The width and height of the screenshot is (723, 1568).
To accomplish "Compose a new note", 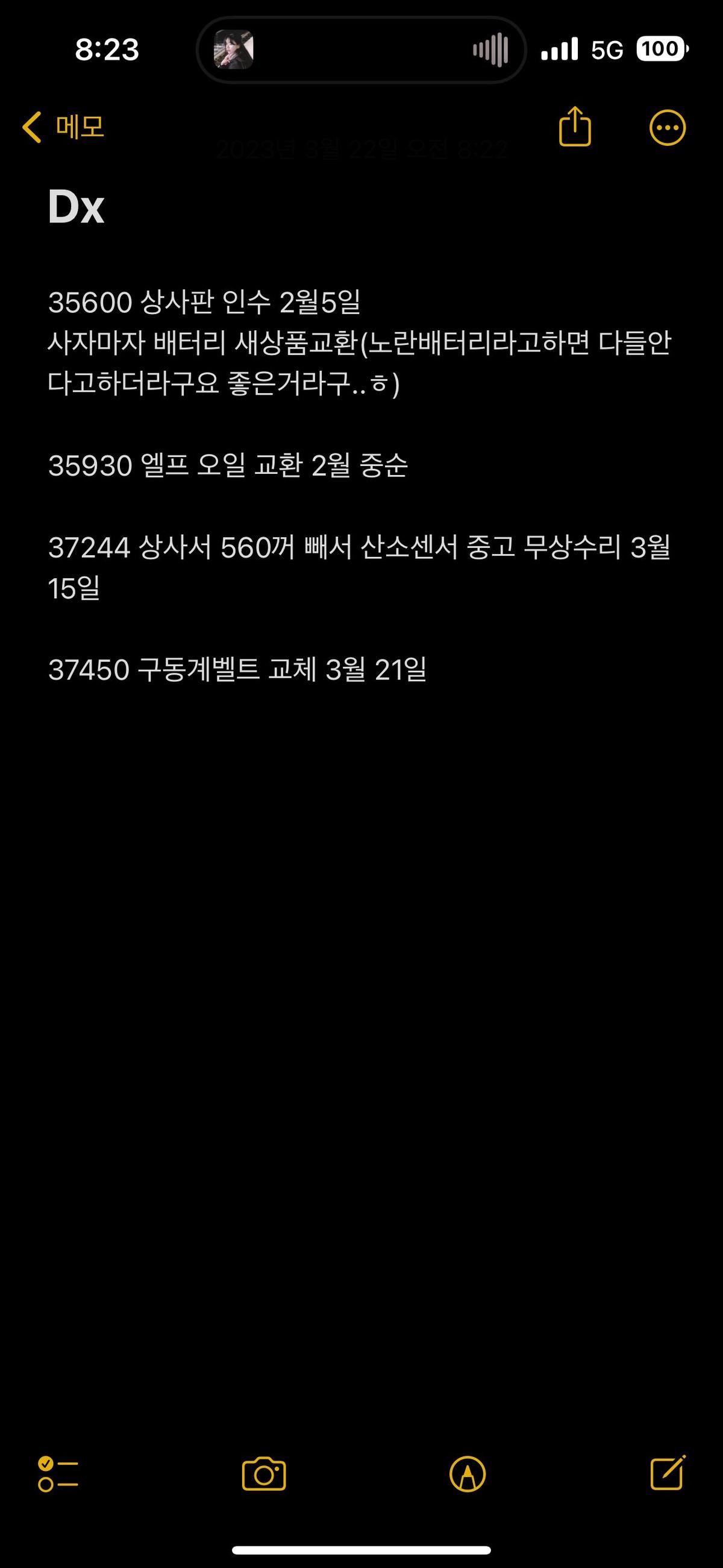I will click(x=668, y=1472).
